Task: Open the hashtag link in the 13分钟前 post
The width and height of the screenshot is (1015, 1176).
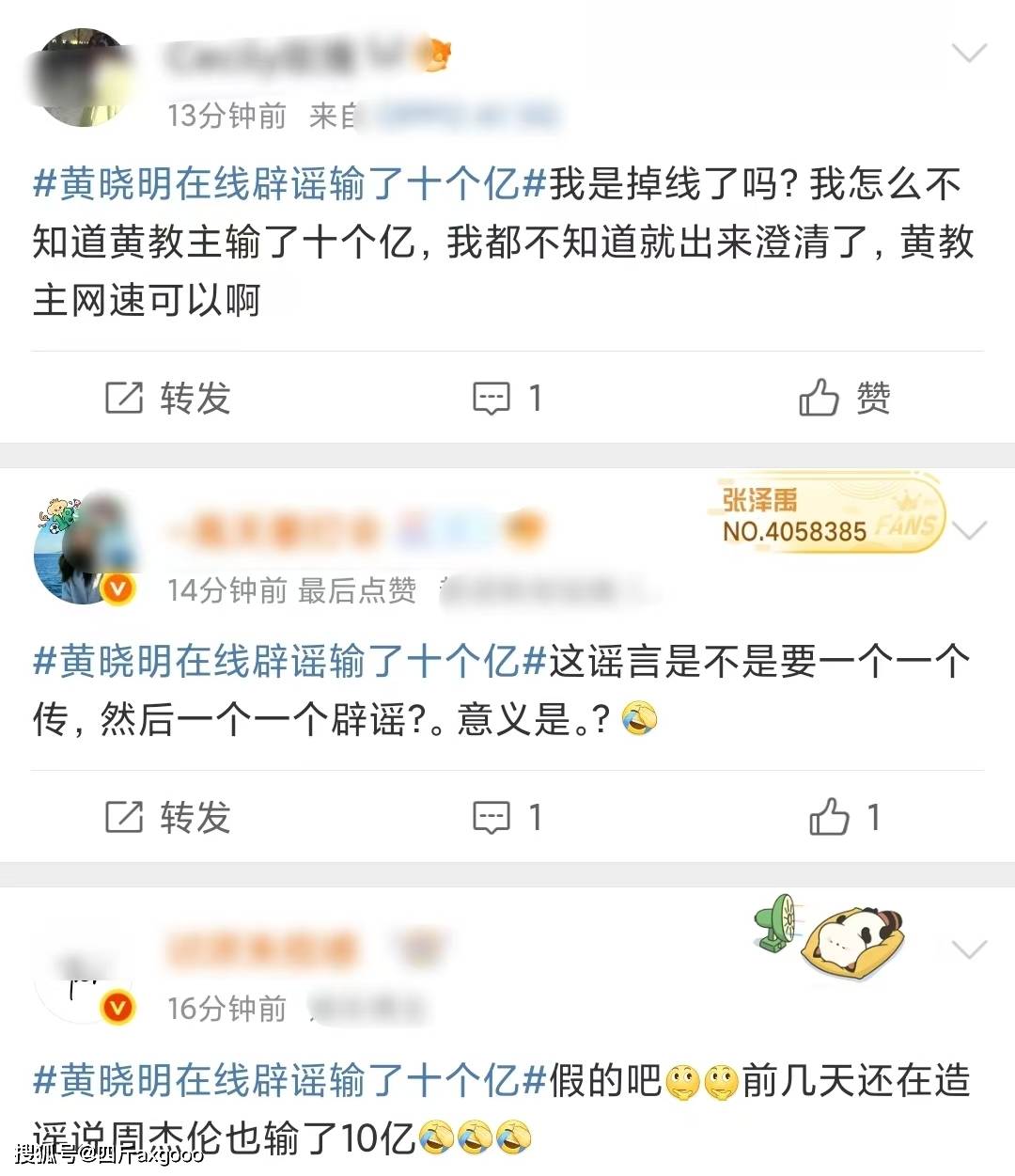Action: click(x=289, y=183)
